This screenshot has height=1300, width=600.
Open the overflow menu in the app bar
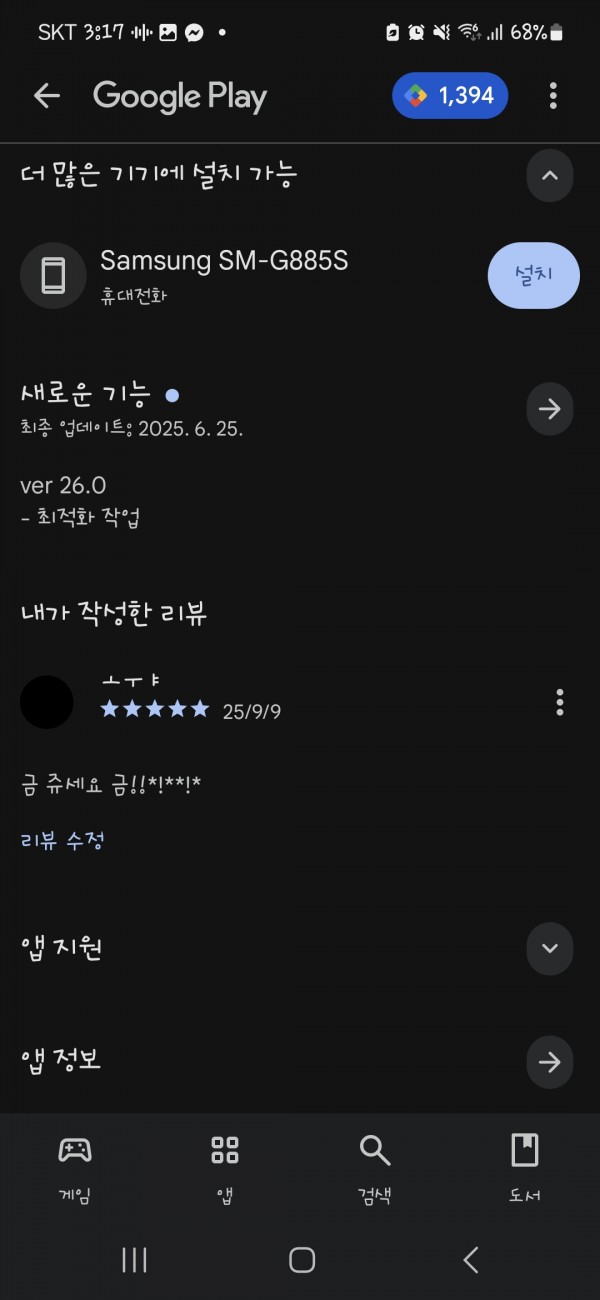pyautogui.click(x=553, y=96)
